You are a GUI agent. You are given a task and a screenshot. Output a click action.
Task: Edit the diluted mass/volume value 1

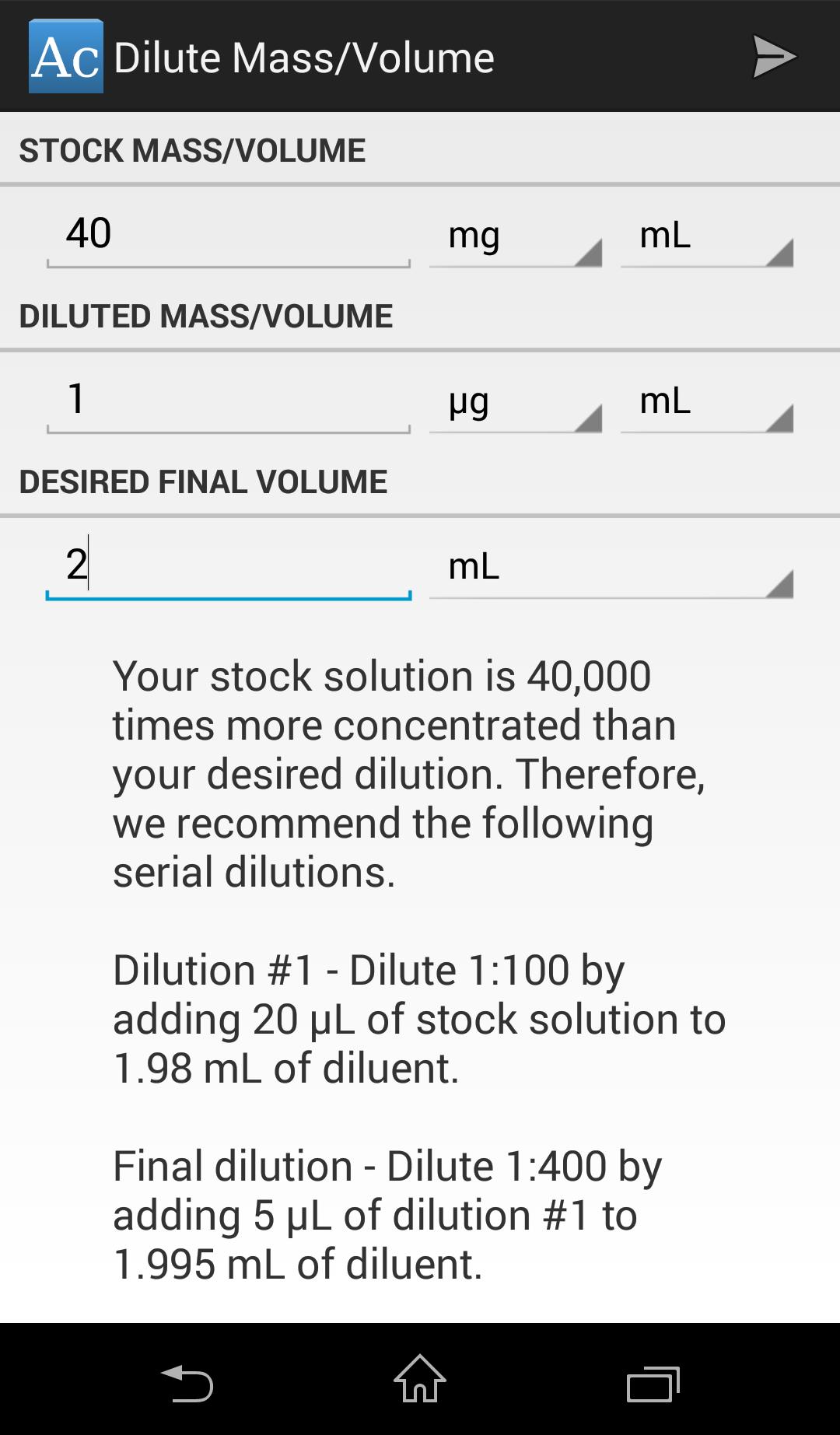click(x=228, y=401)
